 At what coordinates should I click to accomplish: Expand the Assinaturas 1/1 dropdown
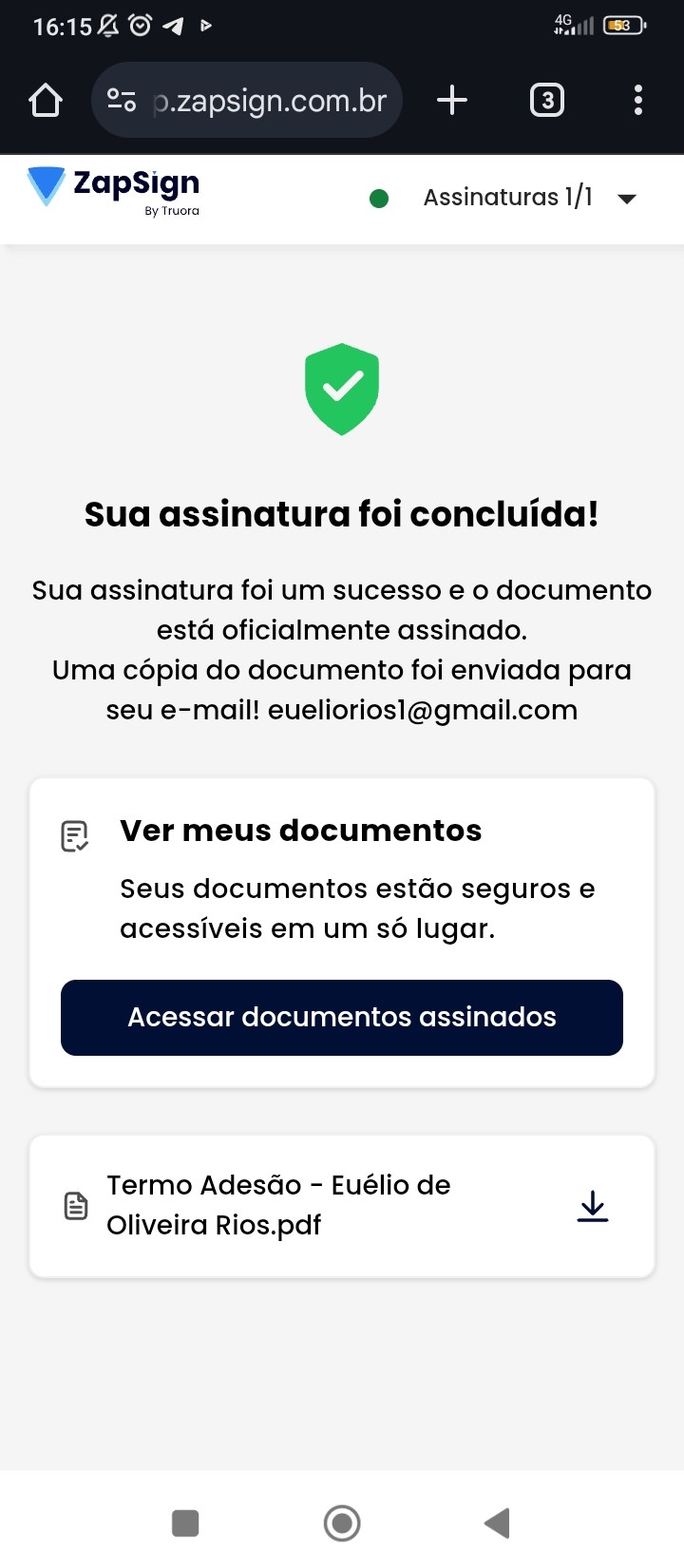(626, 199)
